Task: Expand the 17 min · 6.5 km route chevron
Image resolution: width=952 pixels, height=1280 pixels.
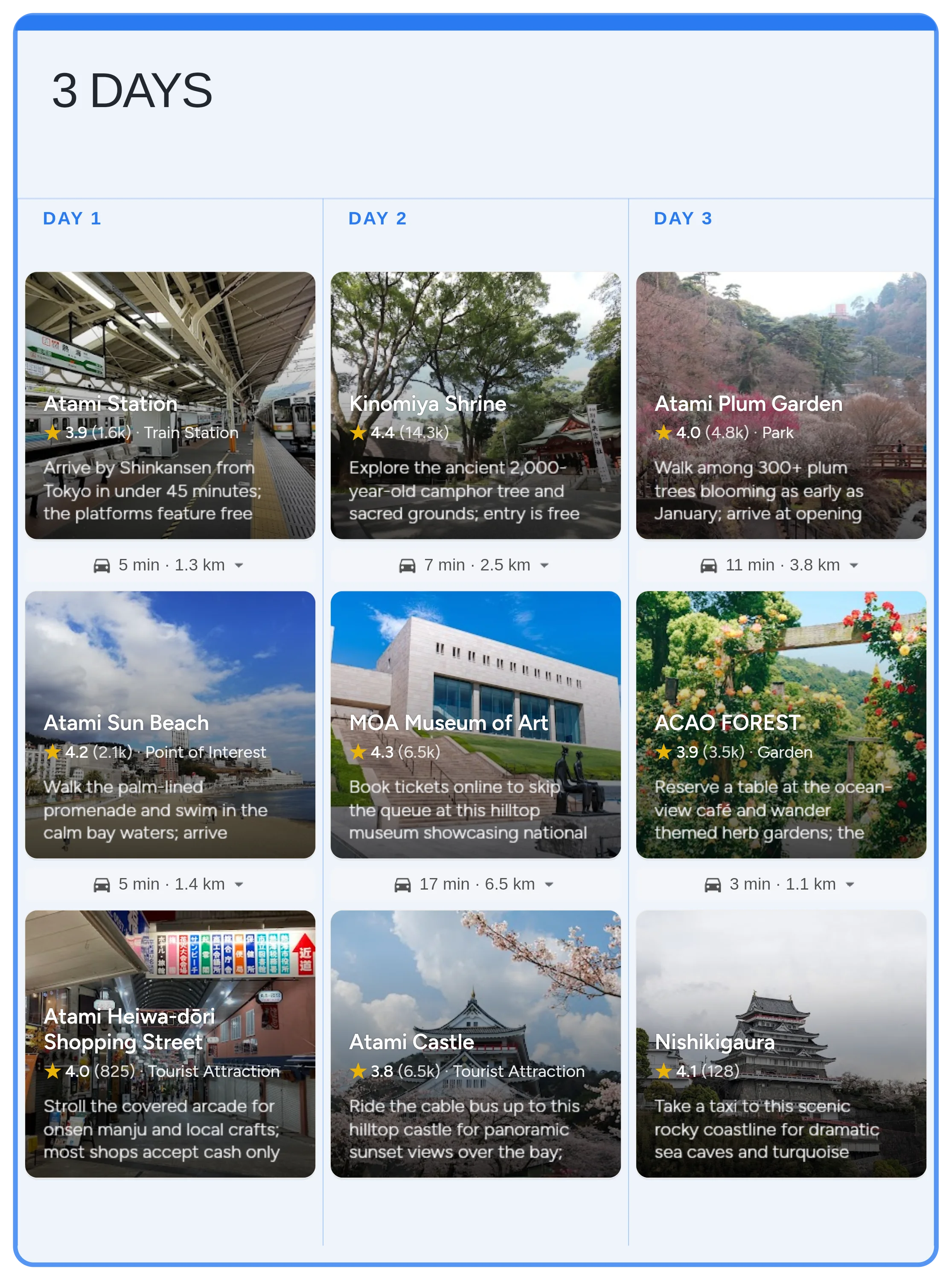Action: click(549, 884)
